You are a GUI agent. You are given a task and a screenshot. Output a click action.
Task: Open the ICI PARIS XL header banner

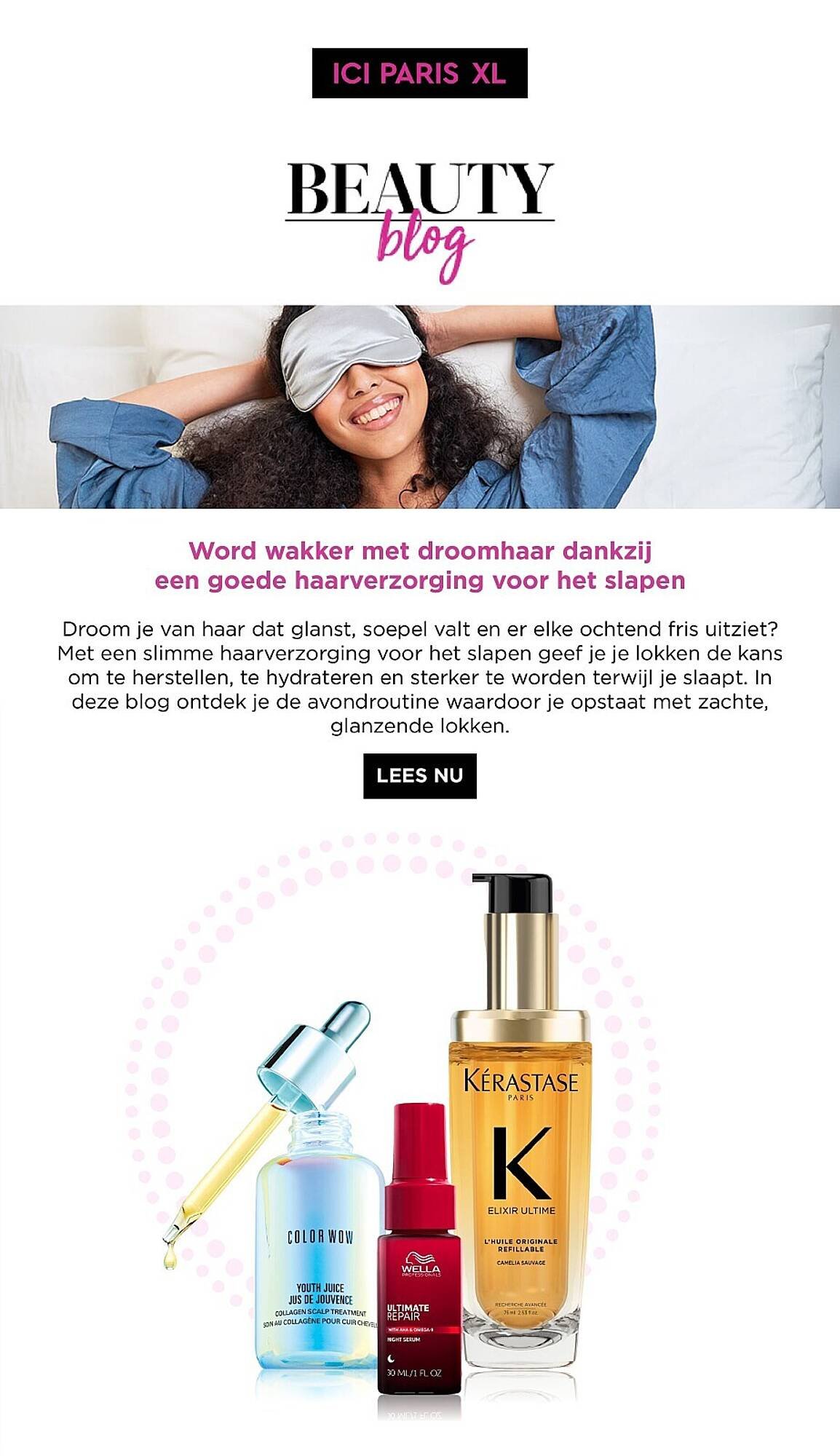[420, 73]
